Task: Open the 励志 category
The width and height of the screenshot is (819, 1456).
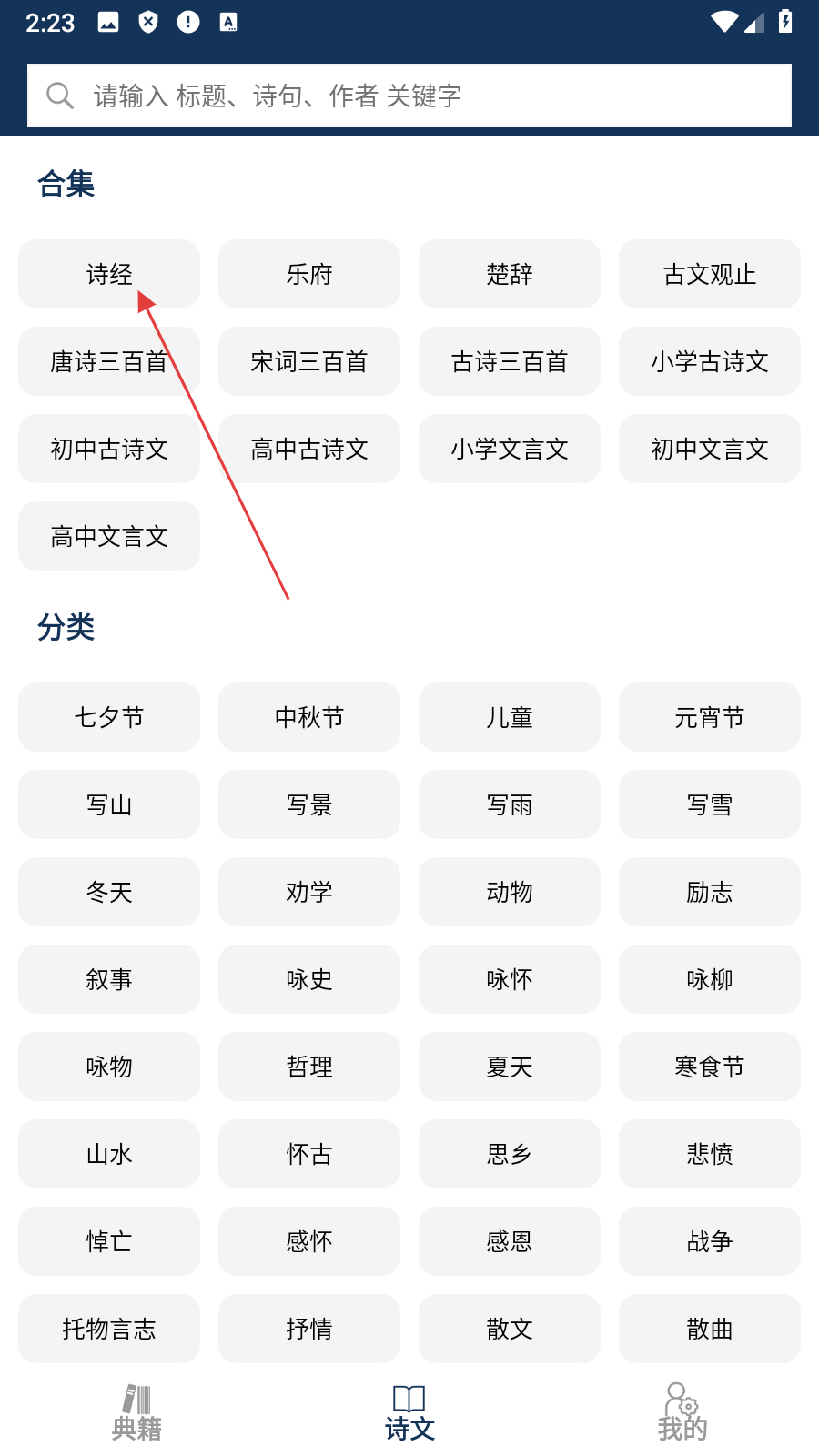Action: [710, 892]
